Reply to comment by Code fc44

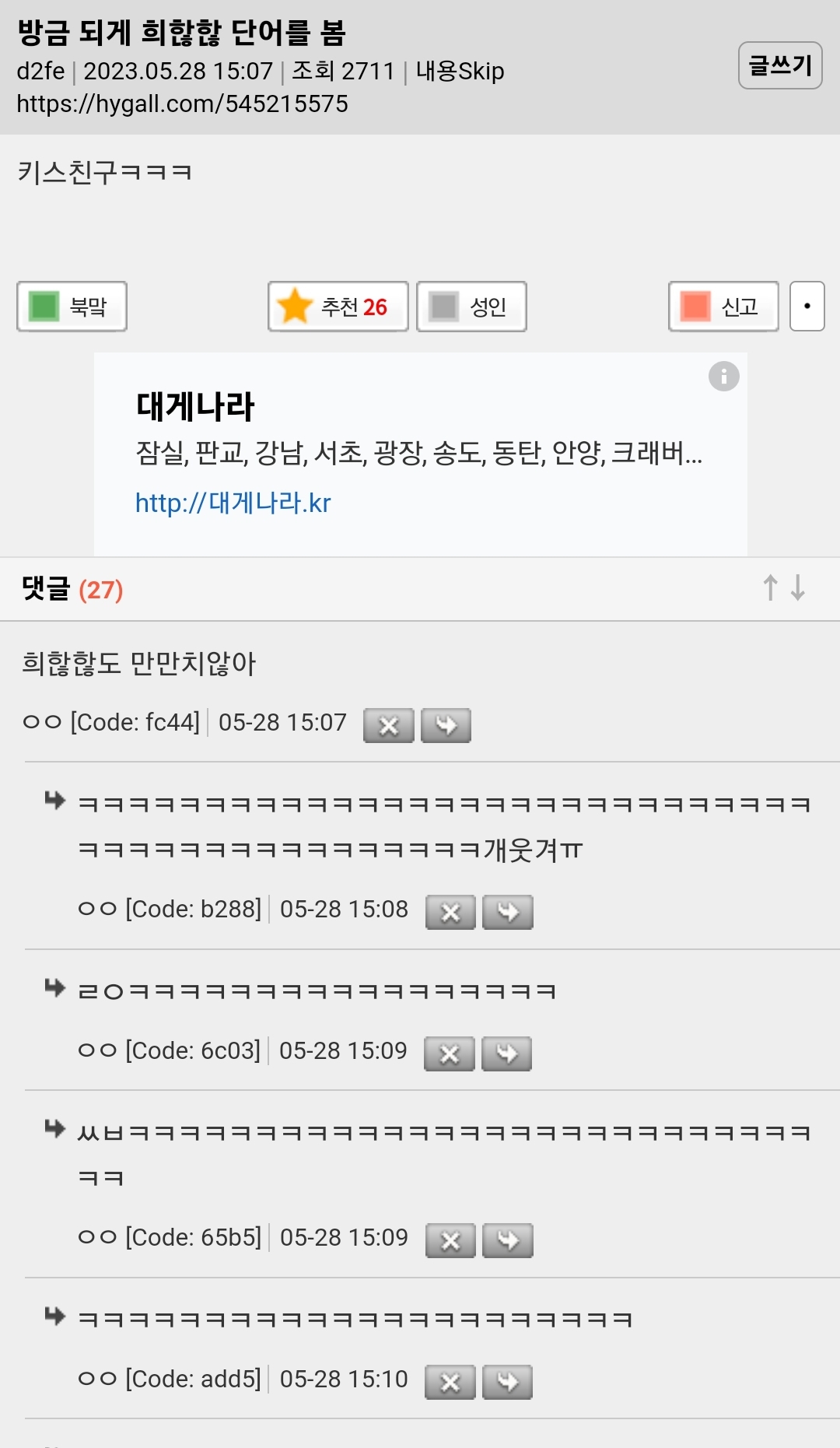[446, 726]
